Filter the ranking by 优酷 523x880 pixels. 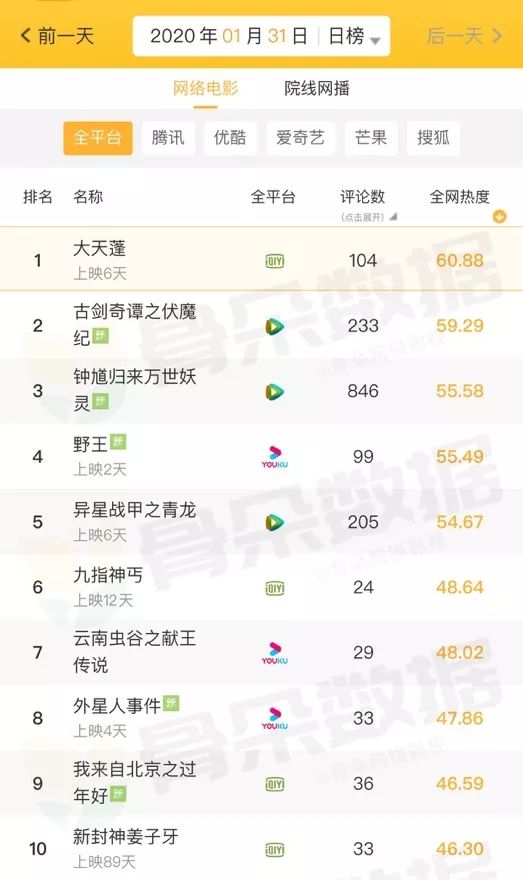[x=230, y=138]
